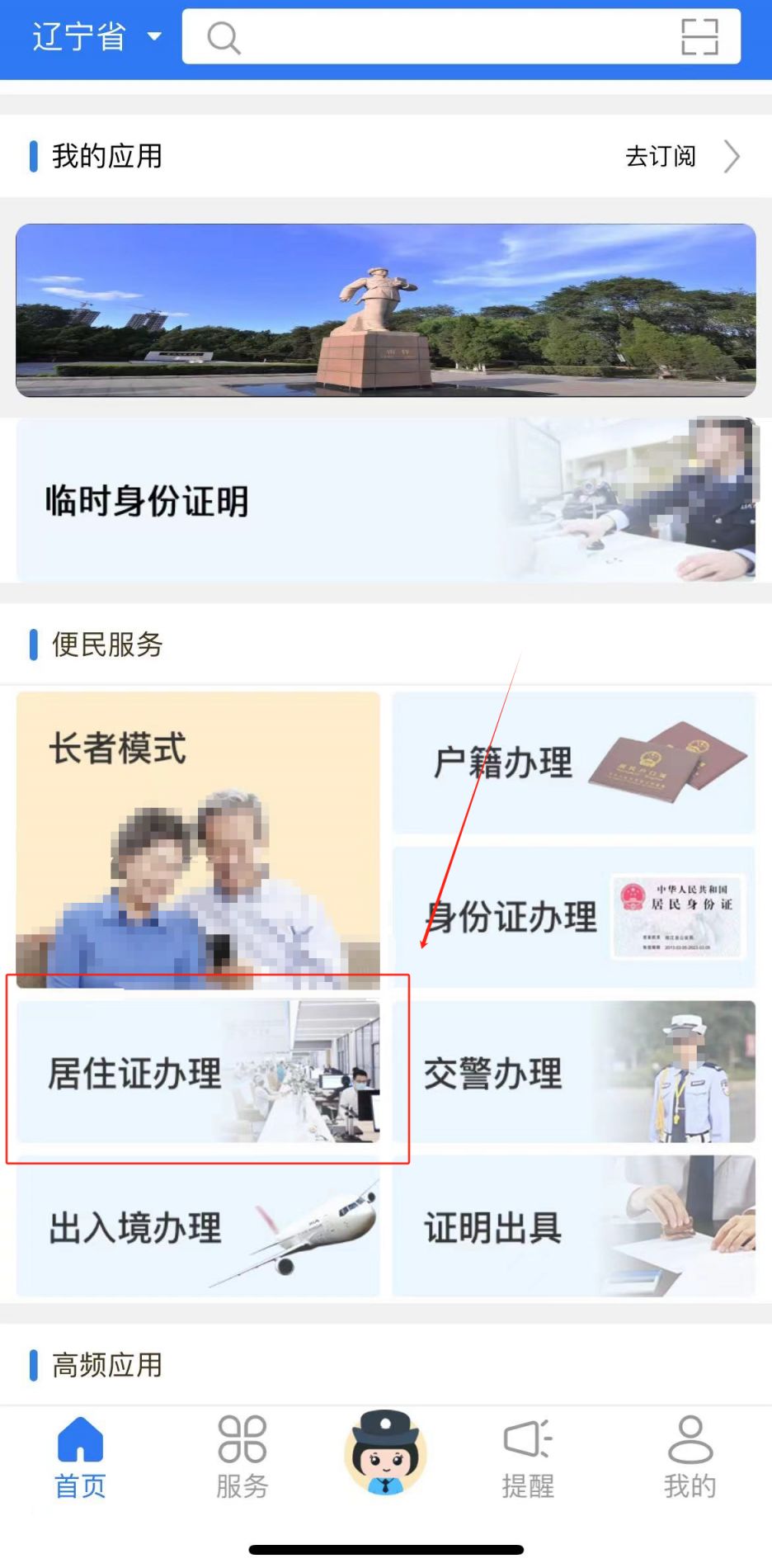Select 居住证办理 card
The height and width of the screenshot is (1568, 772).
point(198,1072)
